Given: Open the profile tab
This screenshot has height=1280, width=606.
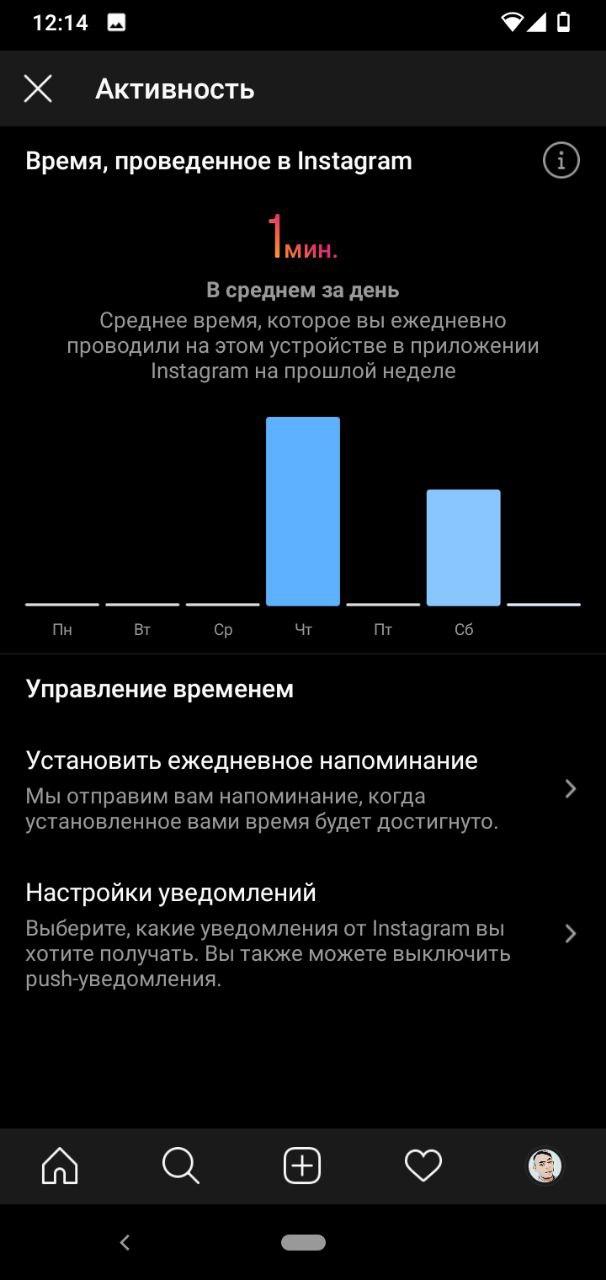Looking at the screenshot, I should (x=545, y=1166).
